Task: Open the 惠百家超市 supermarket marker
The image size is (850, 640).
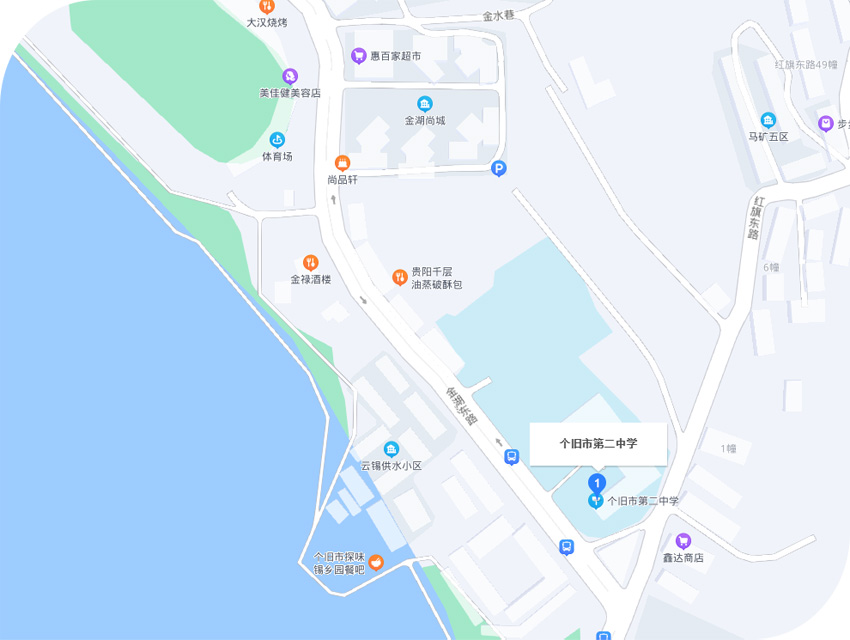Action: [359, 56]
